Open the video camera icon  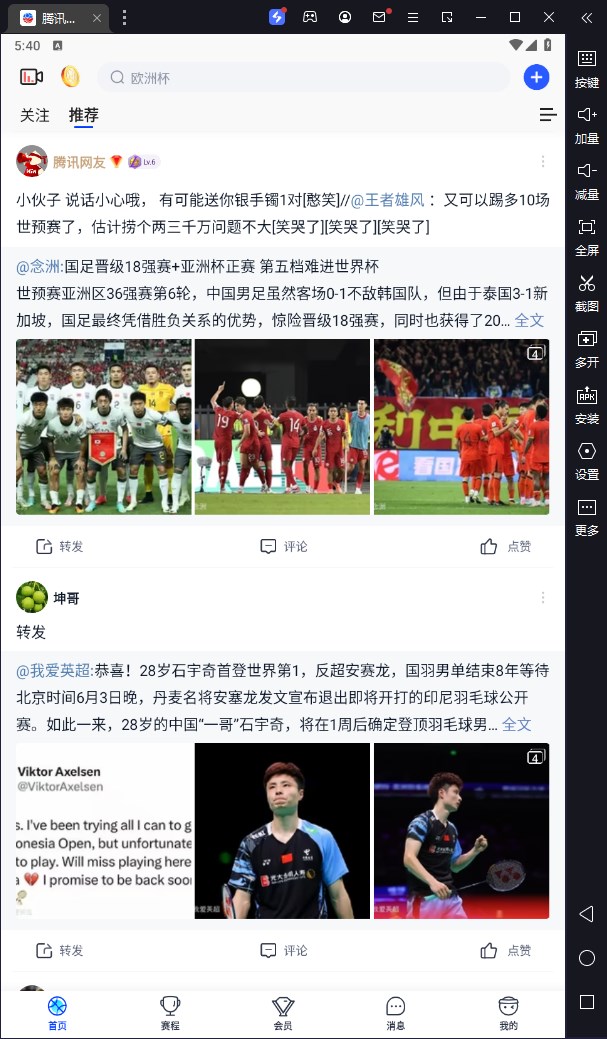pyautogui.click(x=31, y=77)
